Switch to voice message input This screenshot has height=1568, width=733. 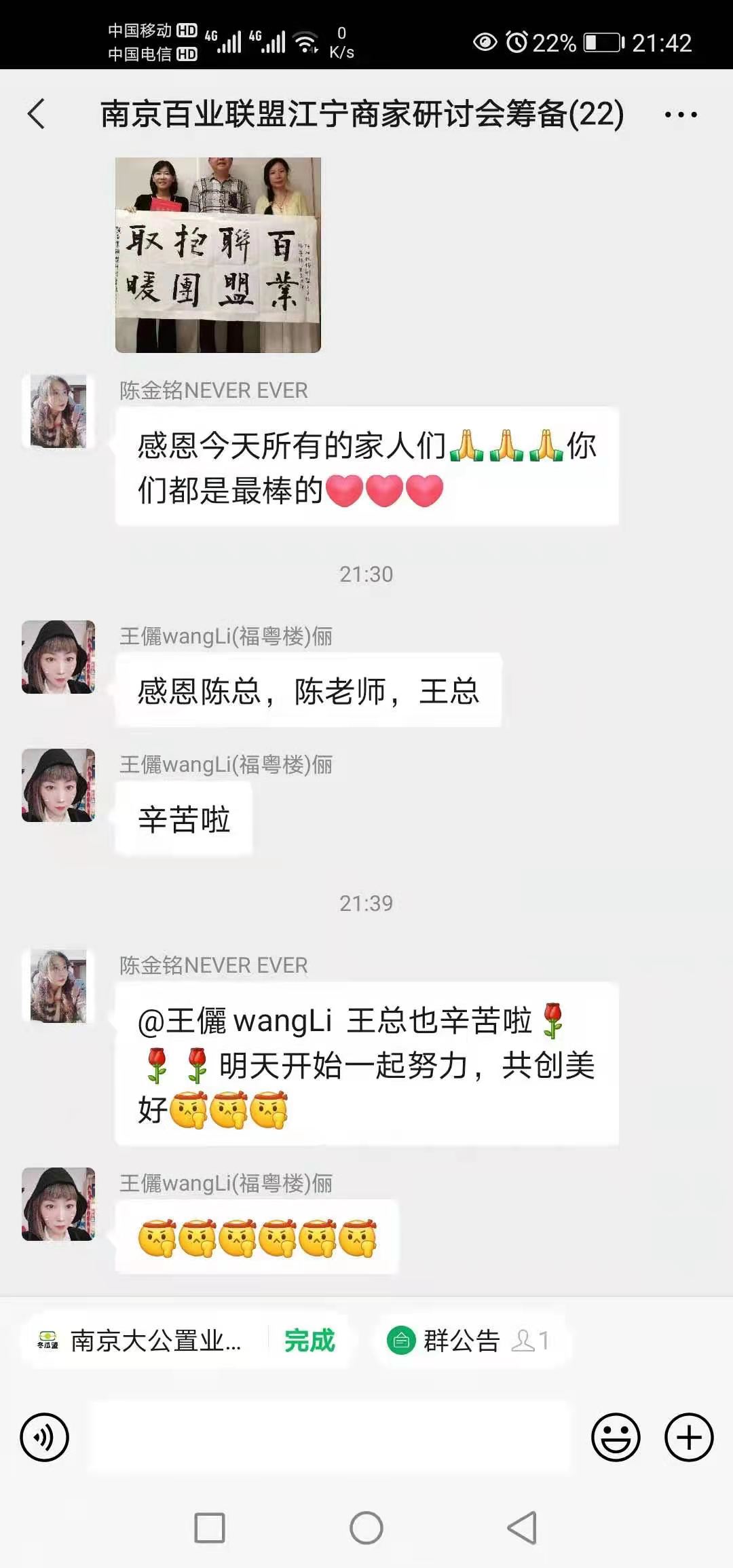coord(45,1437)
